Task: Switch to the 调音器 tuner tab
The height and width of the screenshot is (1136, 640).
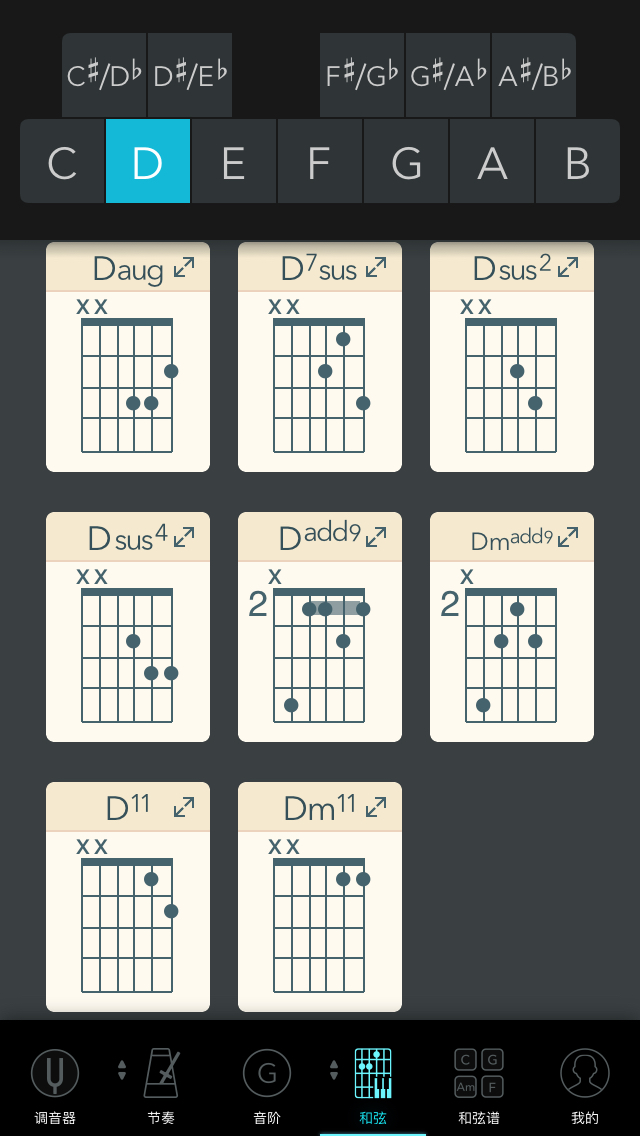Action: pyautogui.click(x=55, y=1085)
